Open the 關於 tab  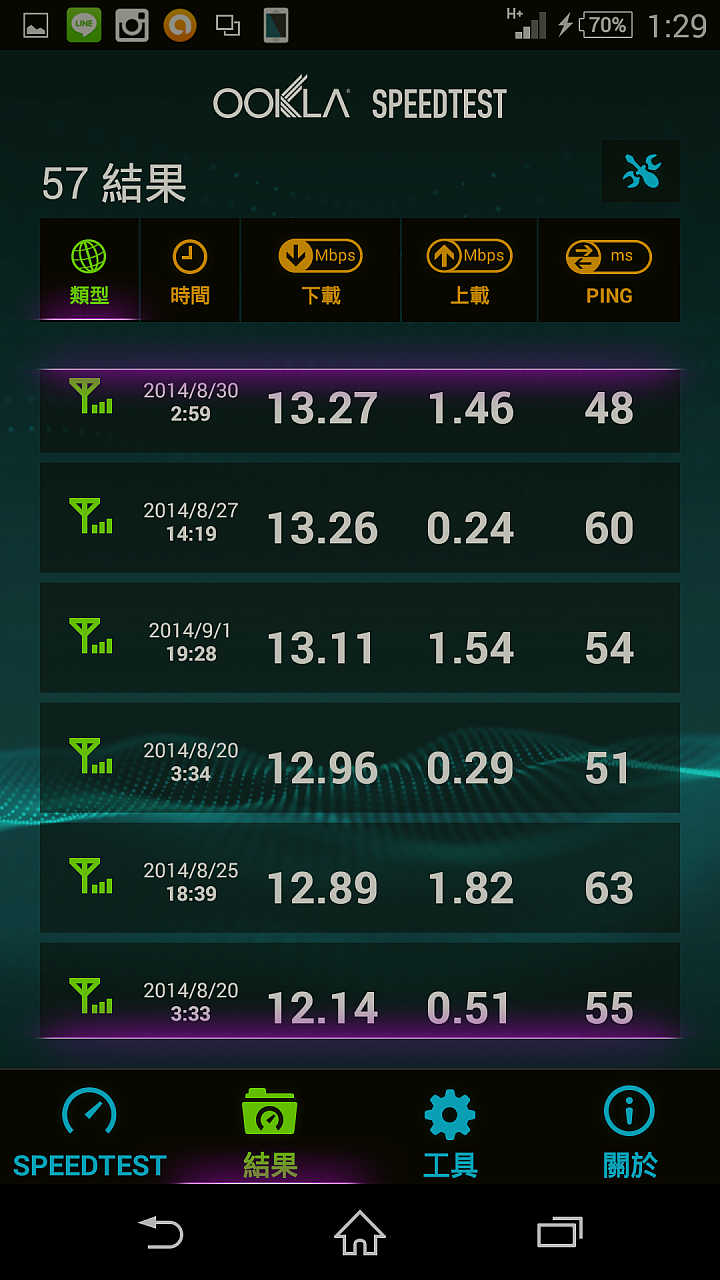[630, 1129]
